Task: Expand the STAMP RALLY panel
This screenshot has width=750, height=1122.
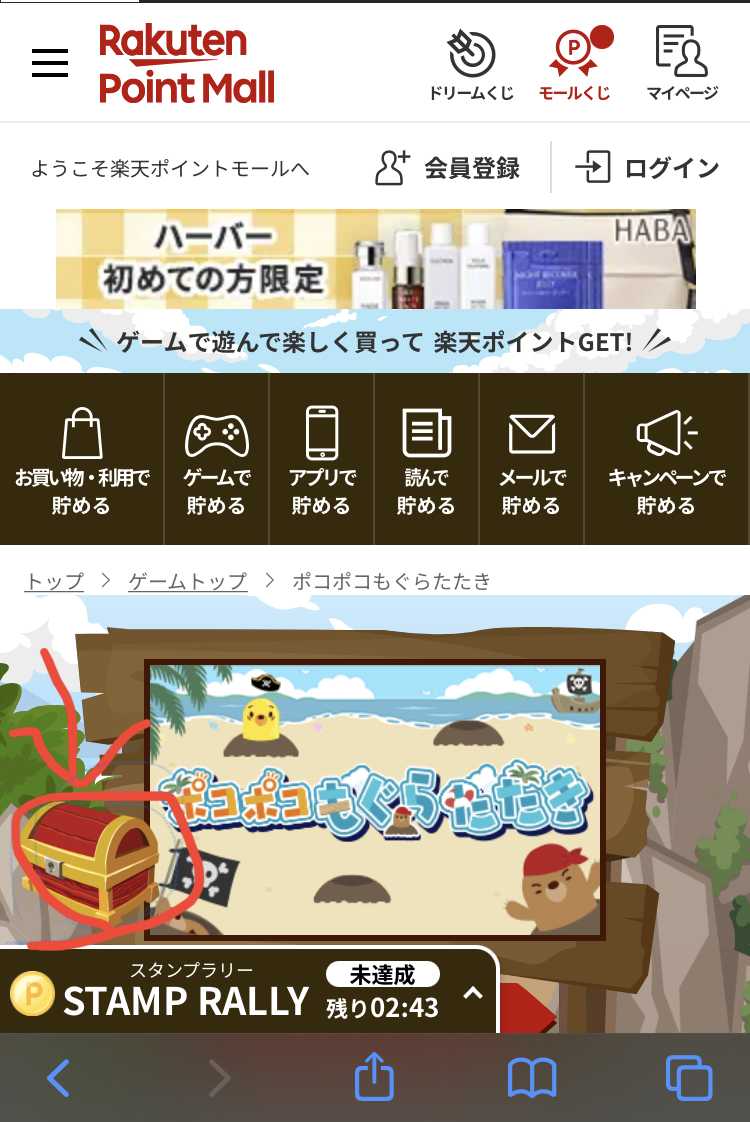Action: coord(473,993)
